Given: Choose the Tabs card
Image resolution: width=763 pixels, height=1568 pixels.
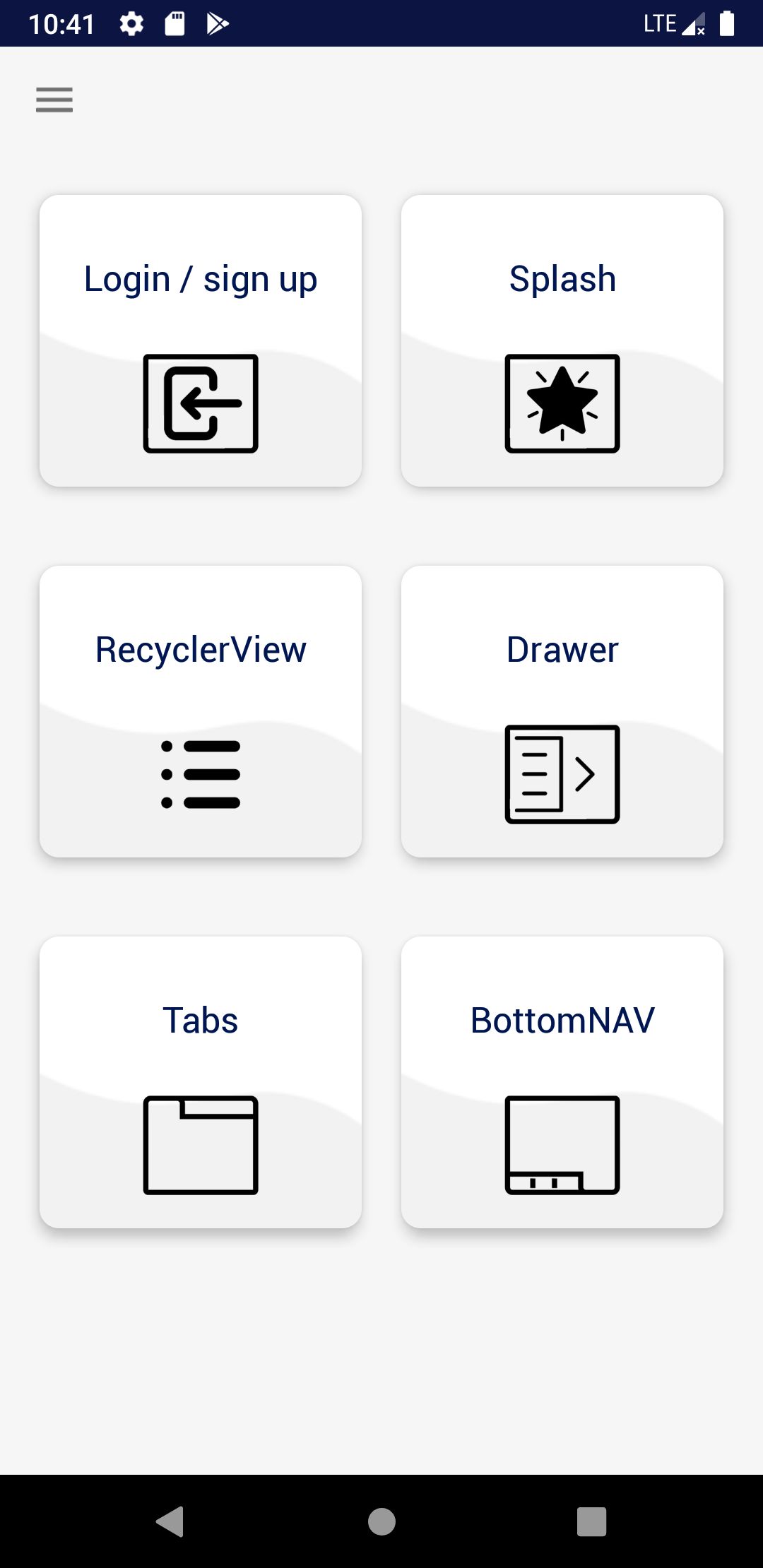Looking at the screenshot, I should pos(201,1082).
